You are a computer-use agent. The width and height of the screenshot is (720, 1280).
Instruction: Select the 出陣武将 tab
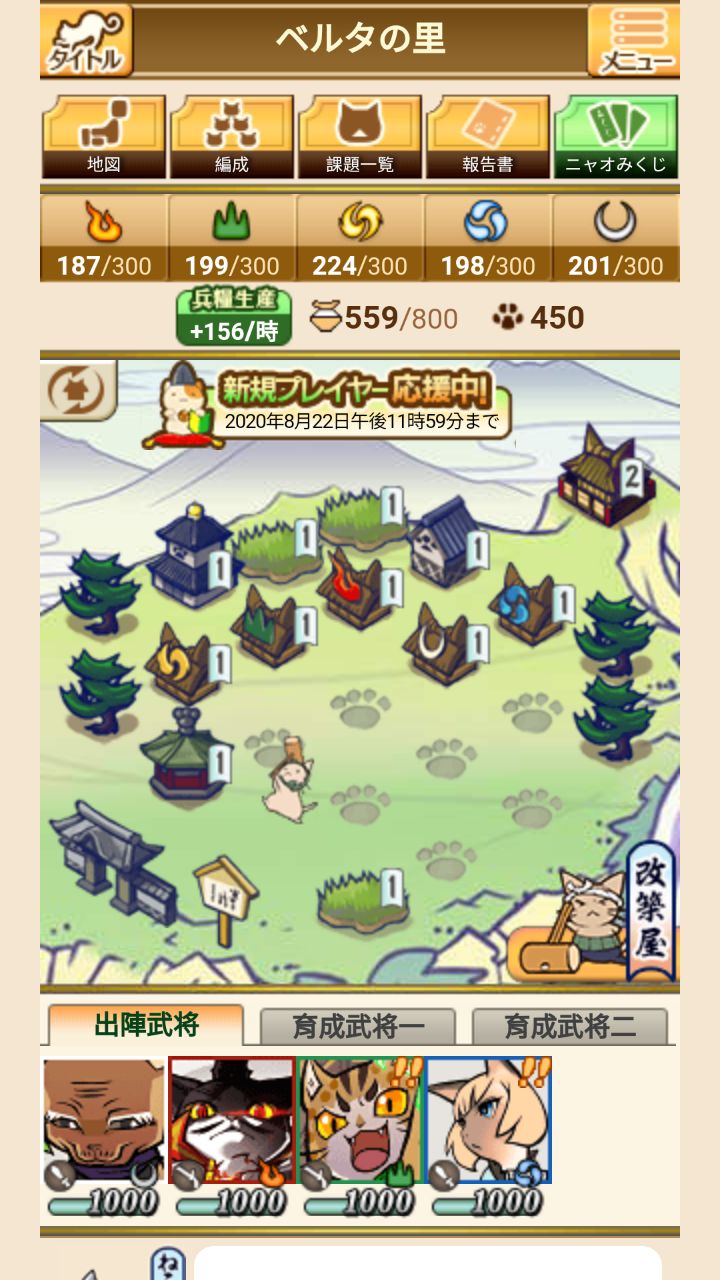(146, 1025)
